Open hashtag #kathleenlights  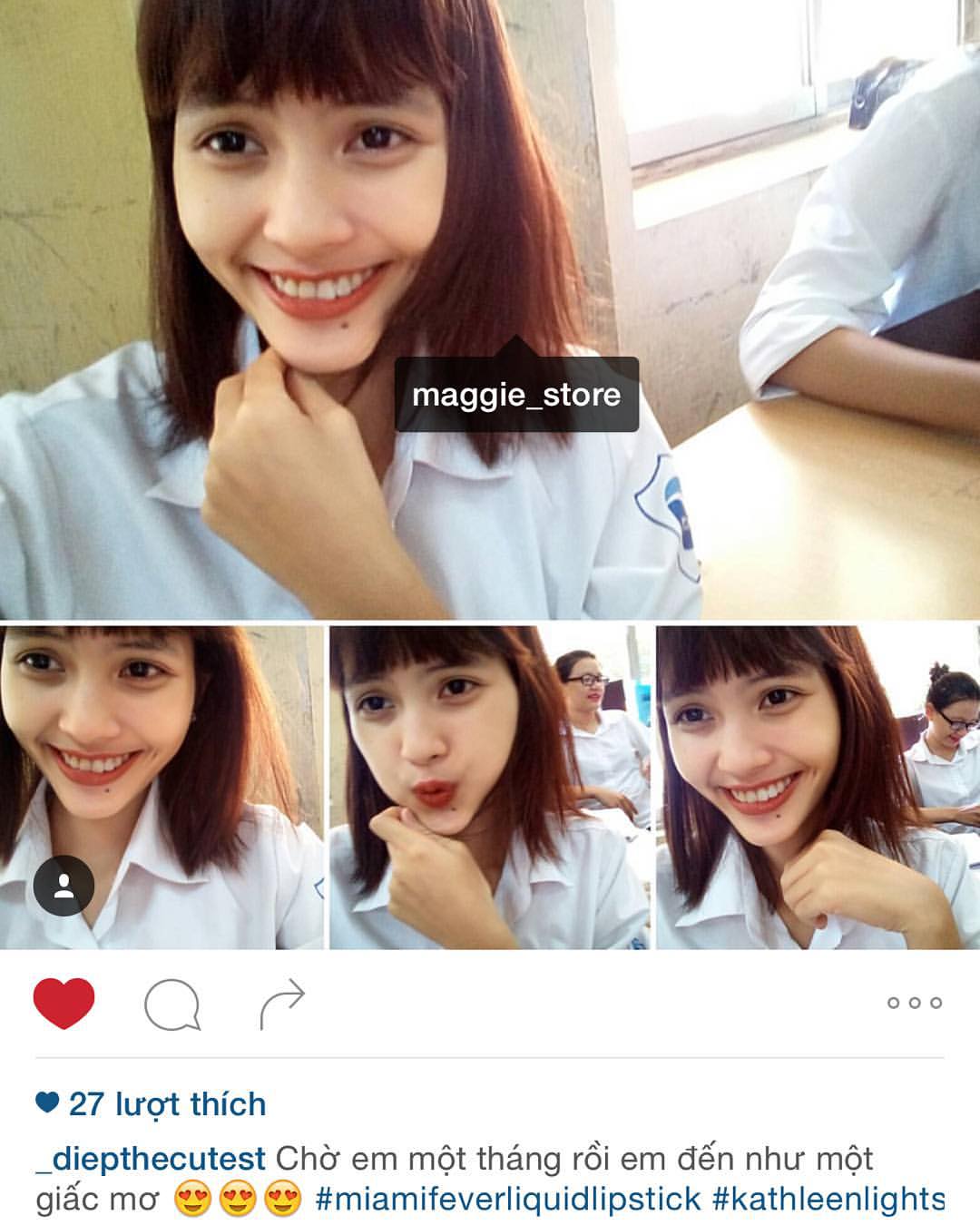(x=828, y=1200)
